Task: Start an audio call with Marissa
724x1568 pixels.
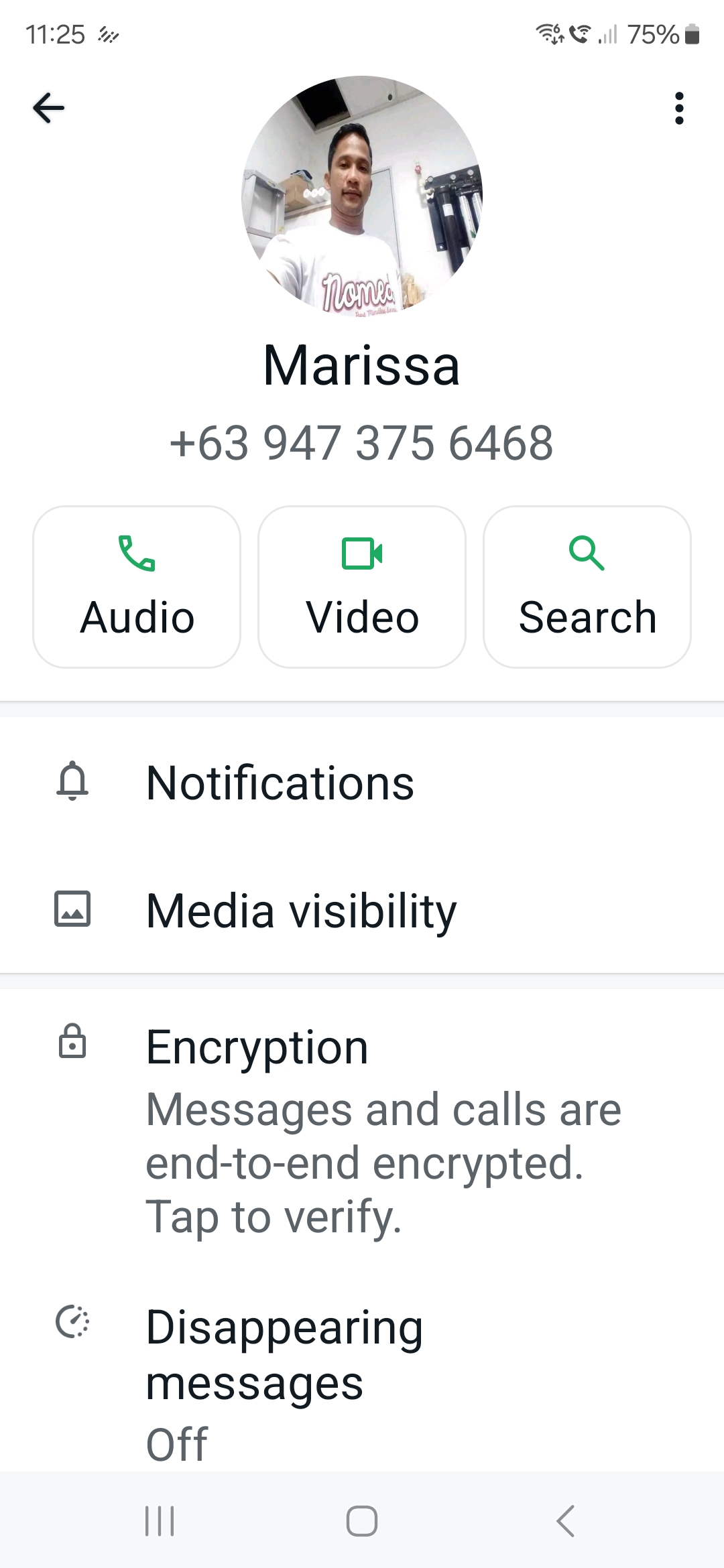Action: (x=137, y=587)
